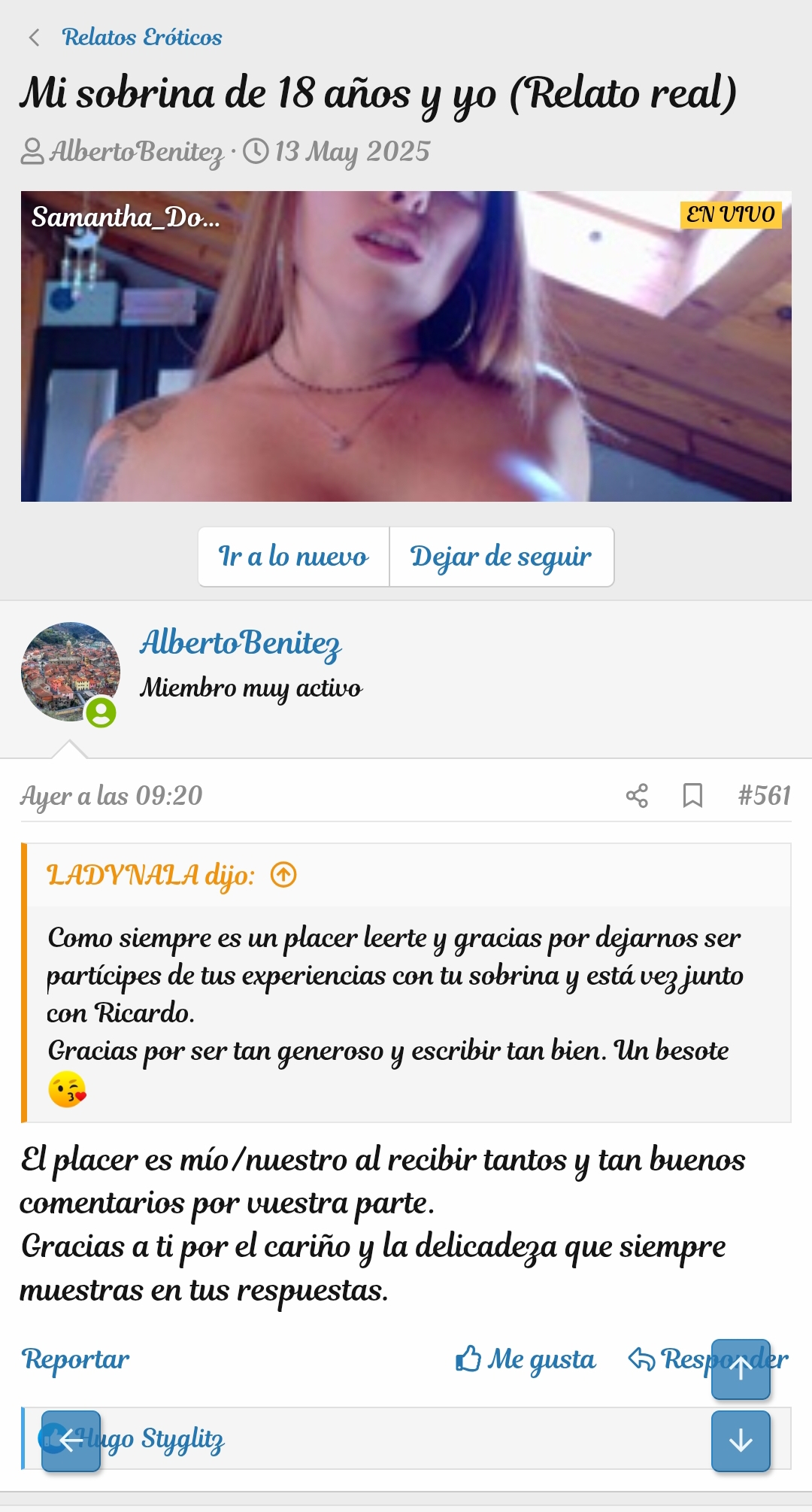Screen dimensions: 812x1512
Task: Like the post with Me gusta
Action: tap(526, 1359)
